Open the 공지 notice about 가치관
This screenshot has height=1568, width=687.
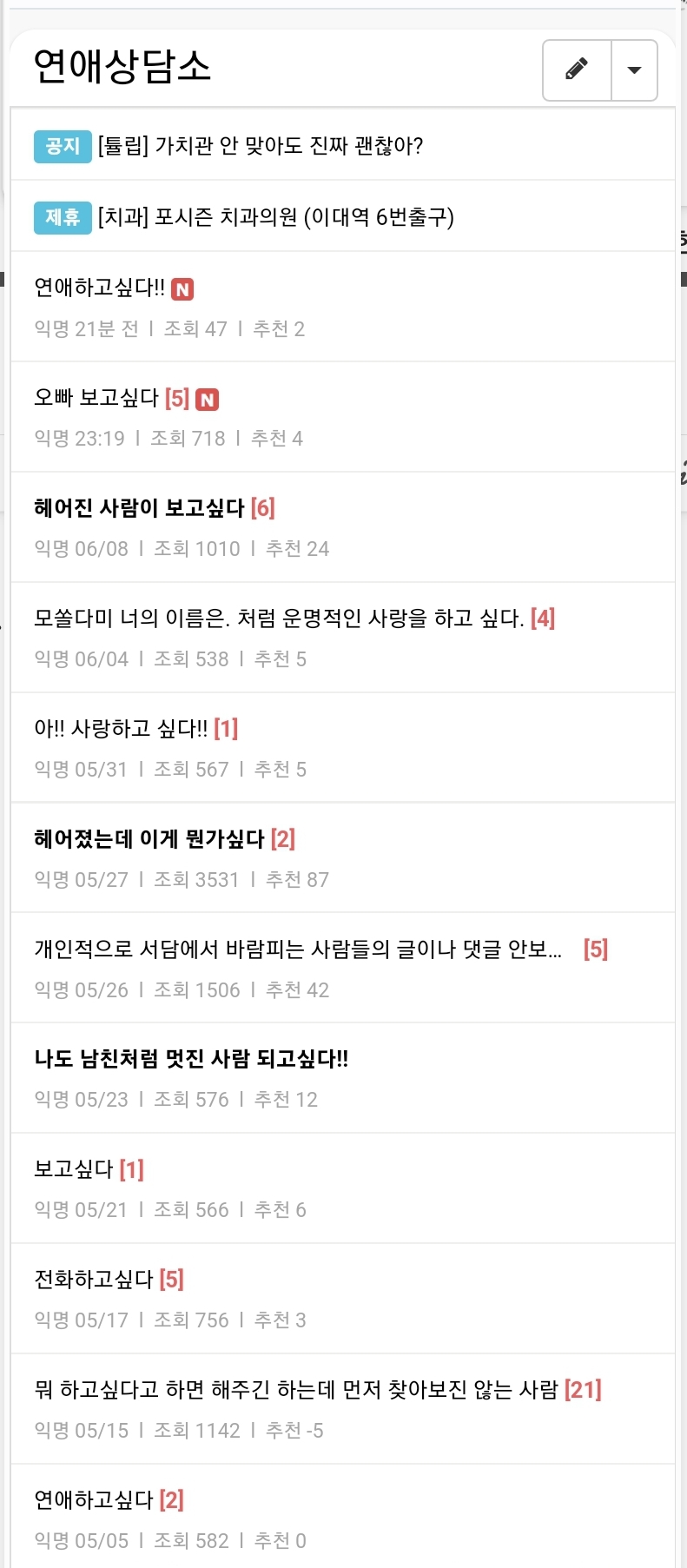[260, 145]
